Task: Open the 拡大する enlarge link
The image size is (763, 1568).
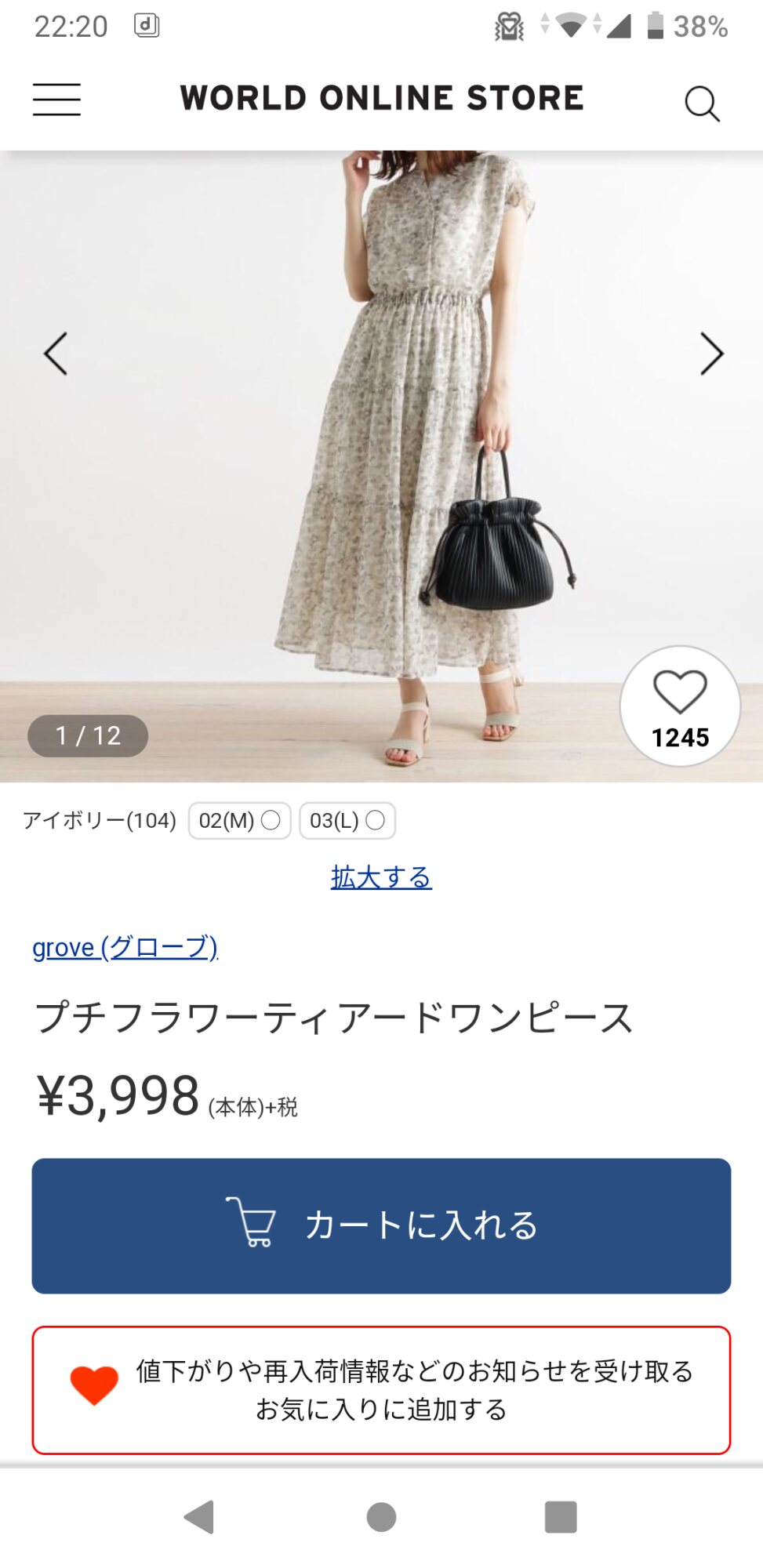Action: (381, 877)
